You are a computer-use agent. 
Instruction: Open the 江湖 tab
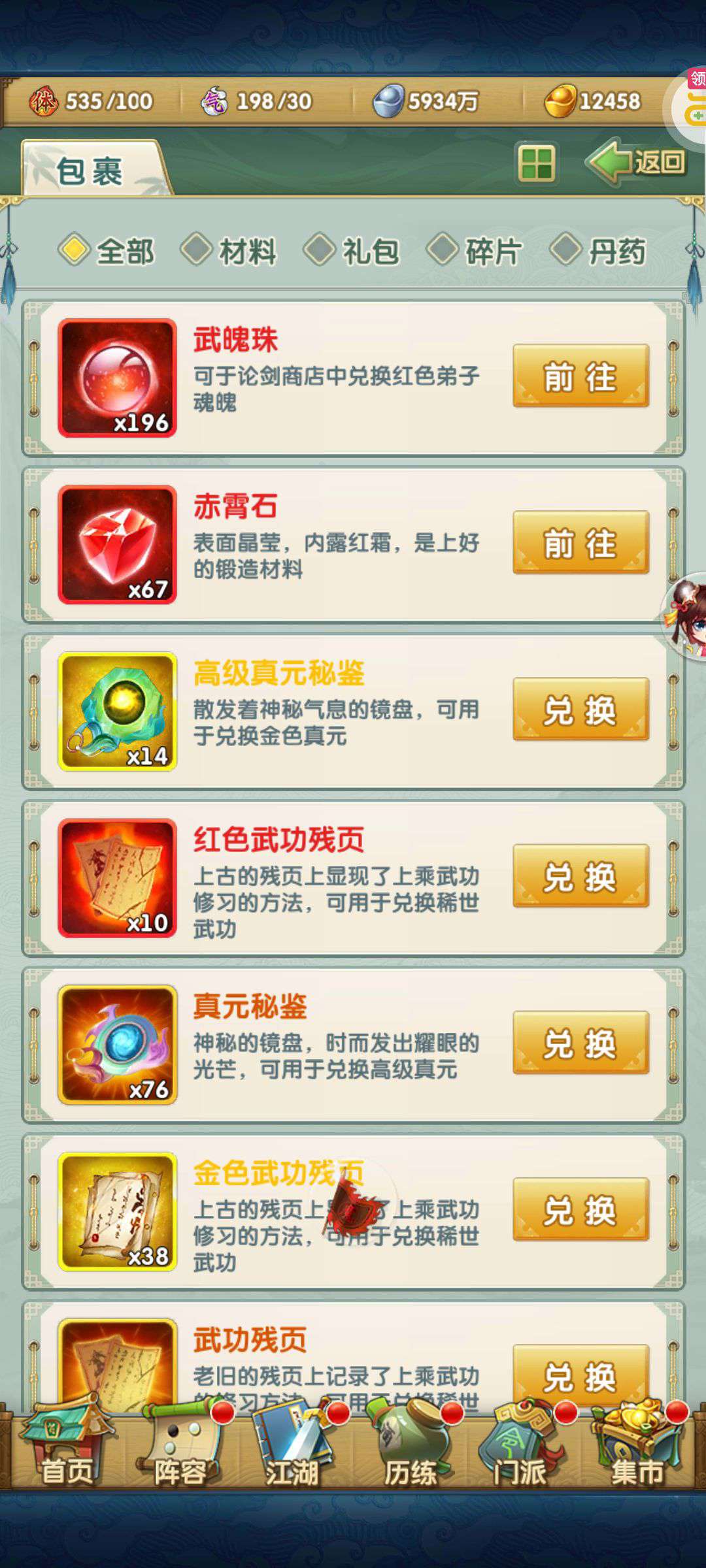(293, 1445)
